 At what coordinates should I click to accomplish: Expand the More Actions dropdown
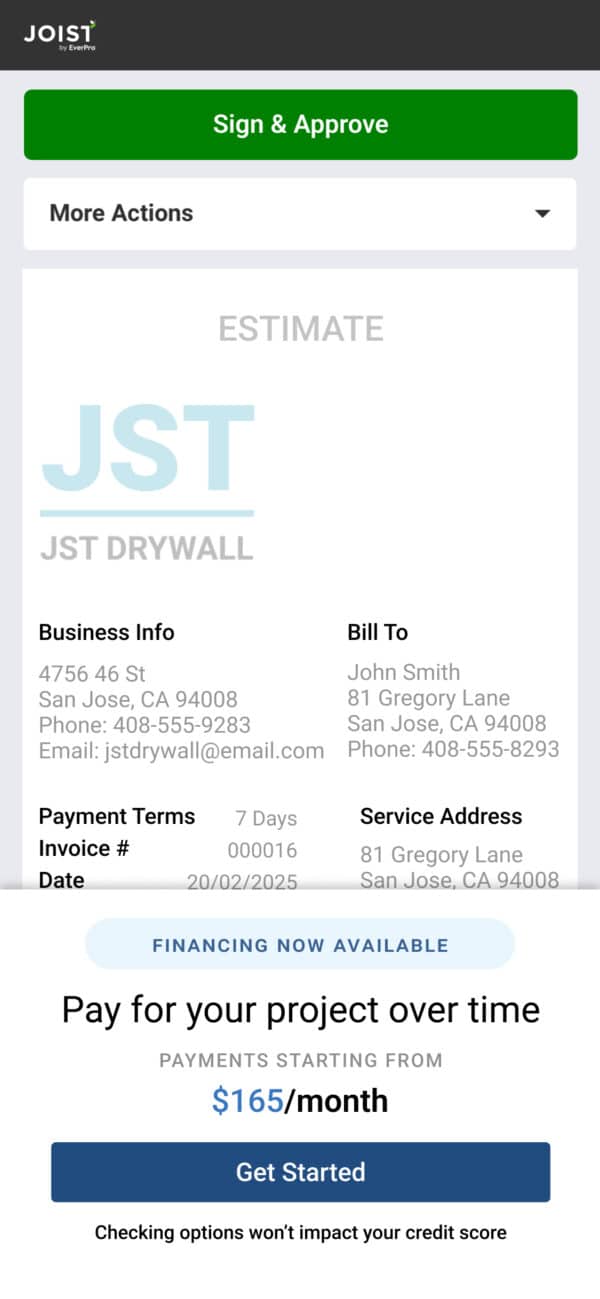[300, 214]
